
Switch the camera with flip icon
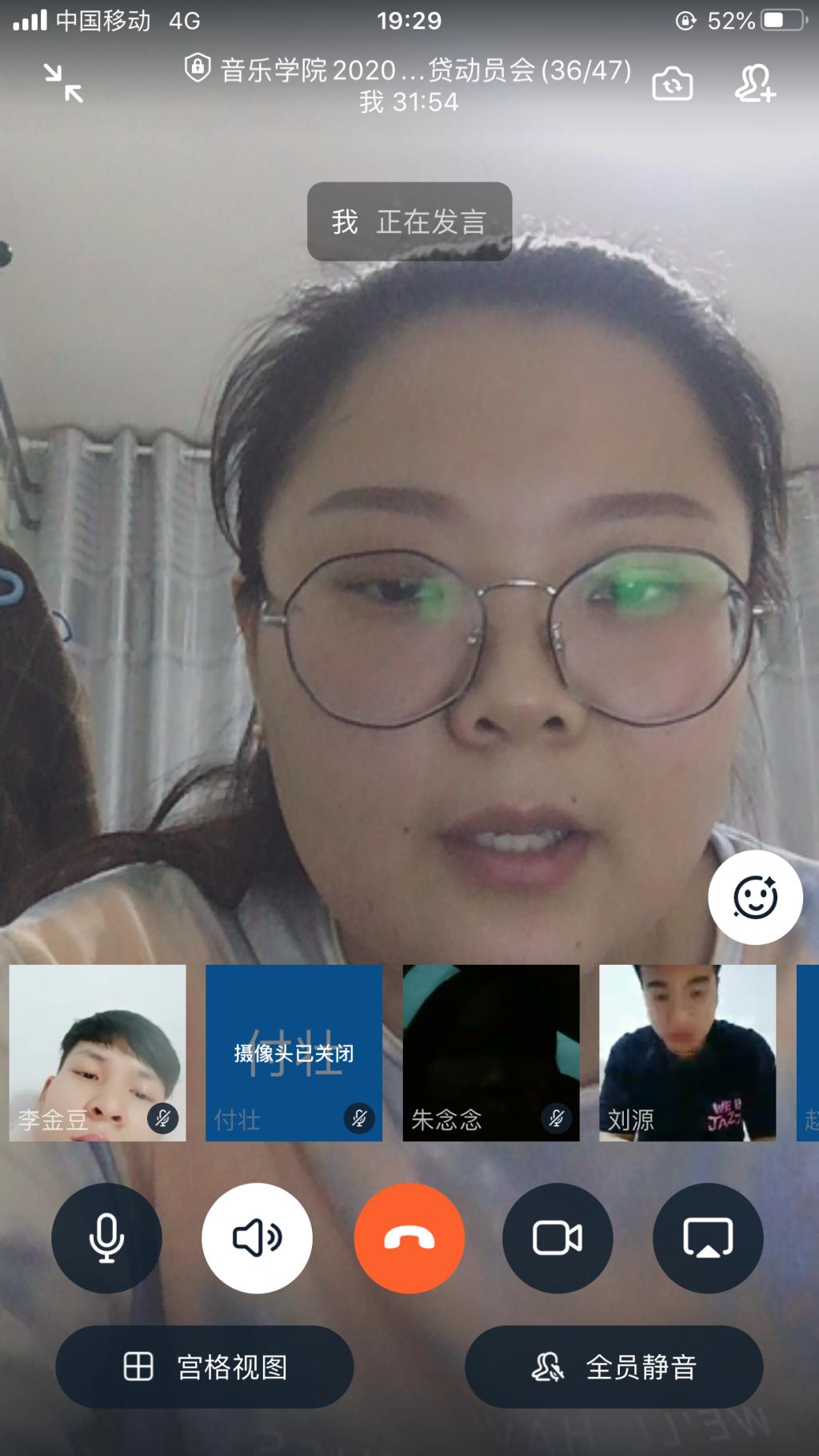pos(672,83)
